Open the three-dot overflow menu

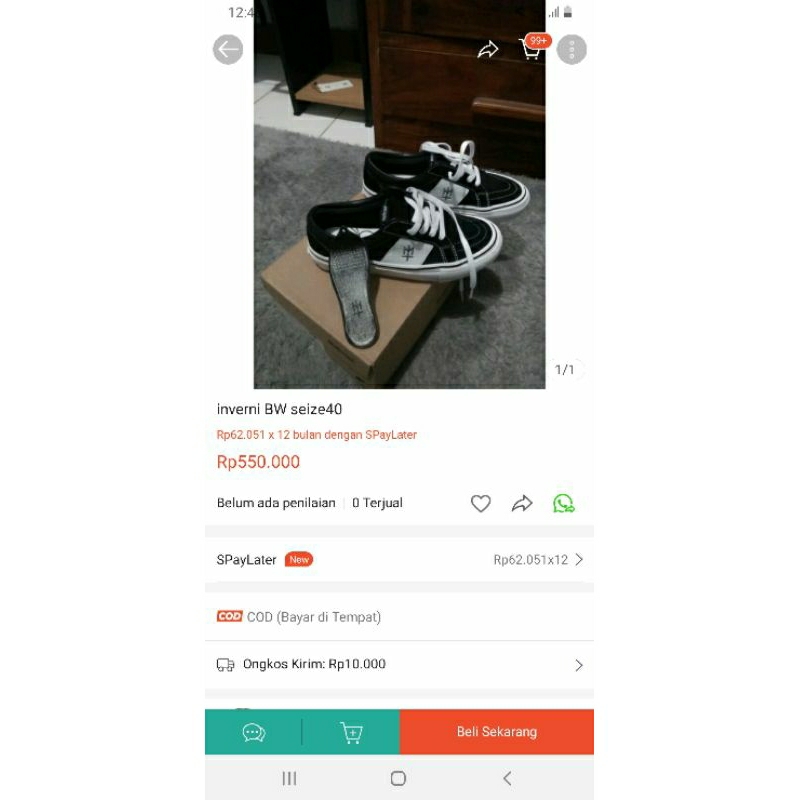[x=572, y=49]
